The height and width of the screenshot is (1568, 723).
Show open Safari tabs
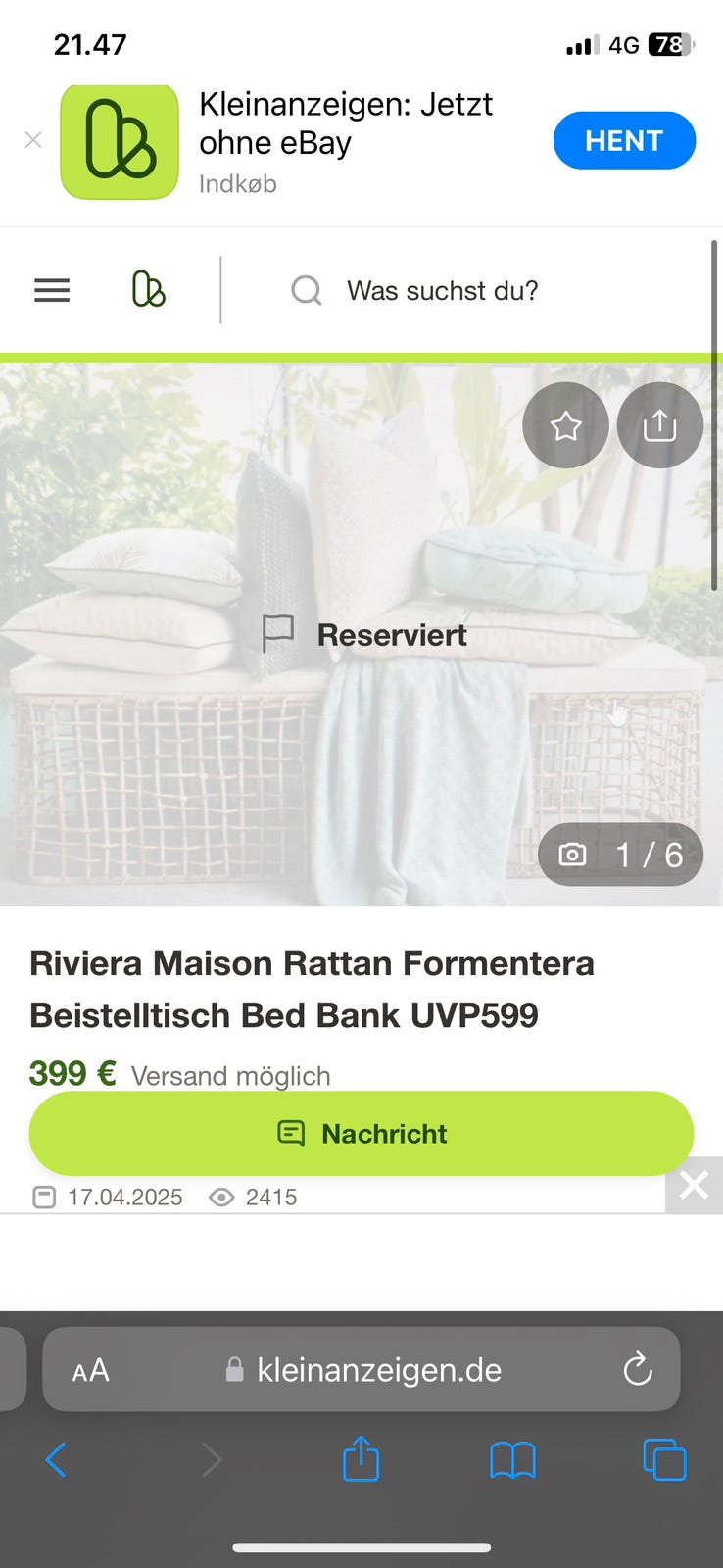coord(664,1460)
